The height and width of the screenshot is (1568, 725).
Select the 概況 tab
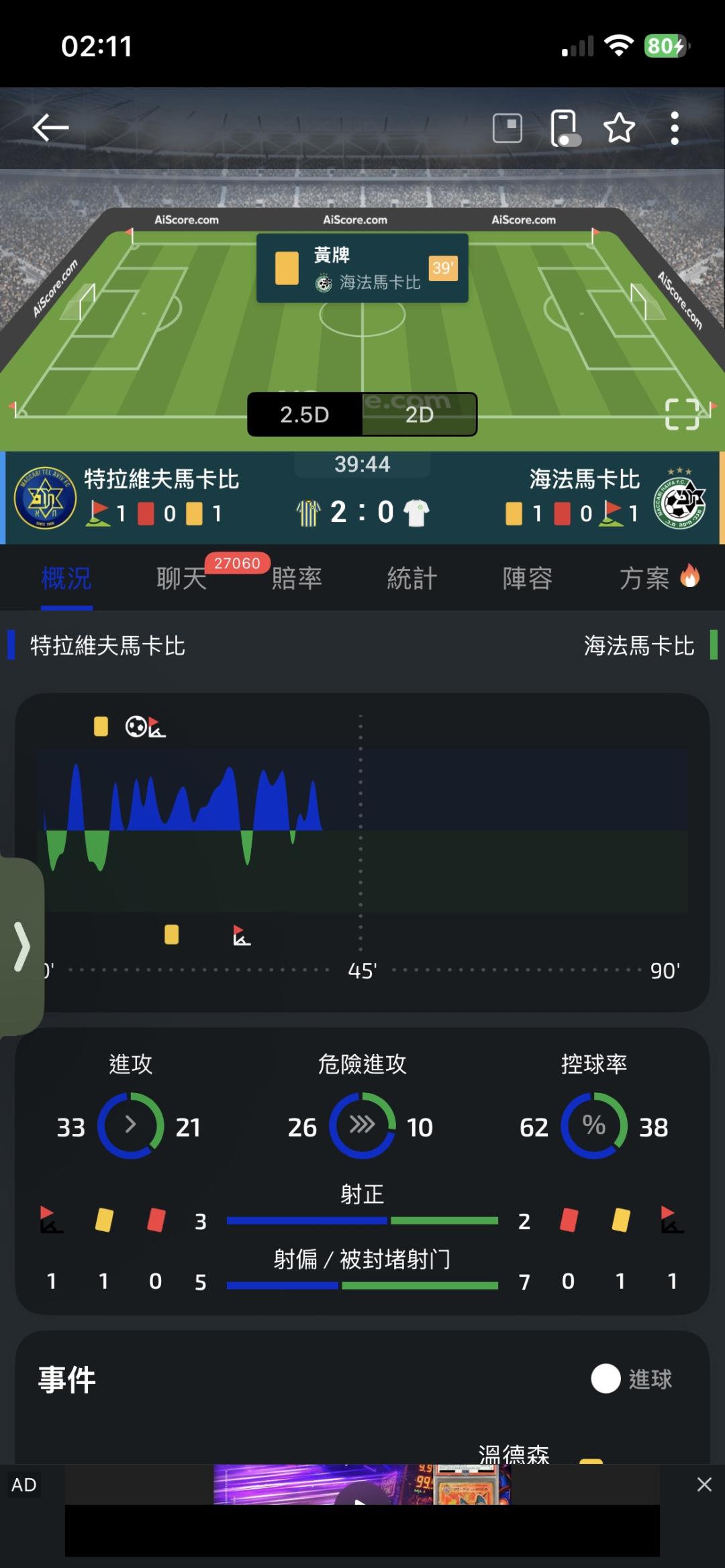coord(66,578)
